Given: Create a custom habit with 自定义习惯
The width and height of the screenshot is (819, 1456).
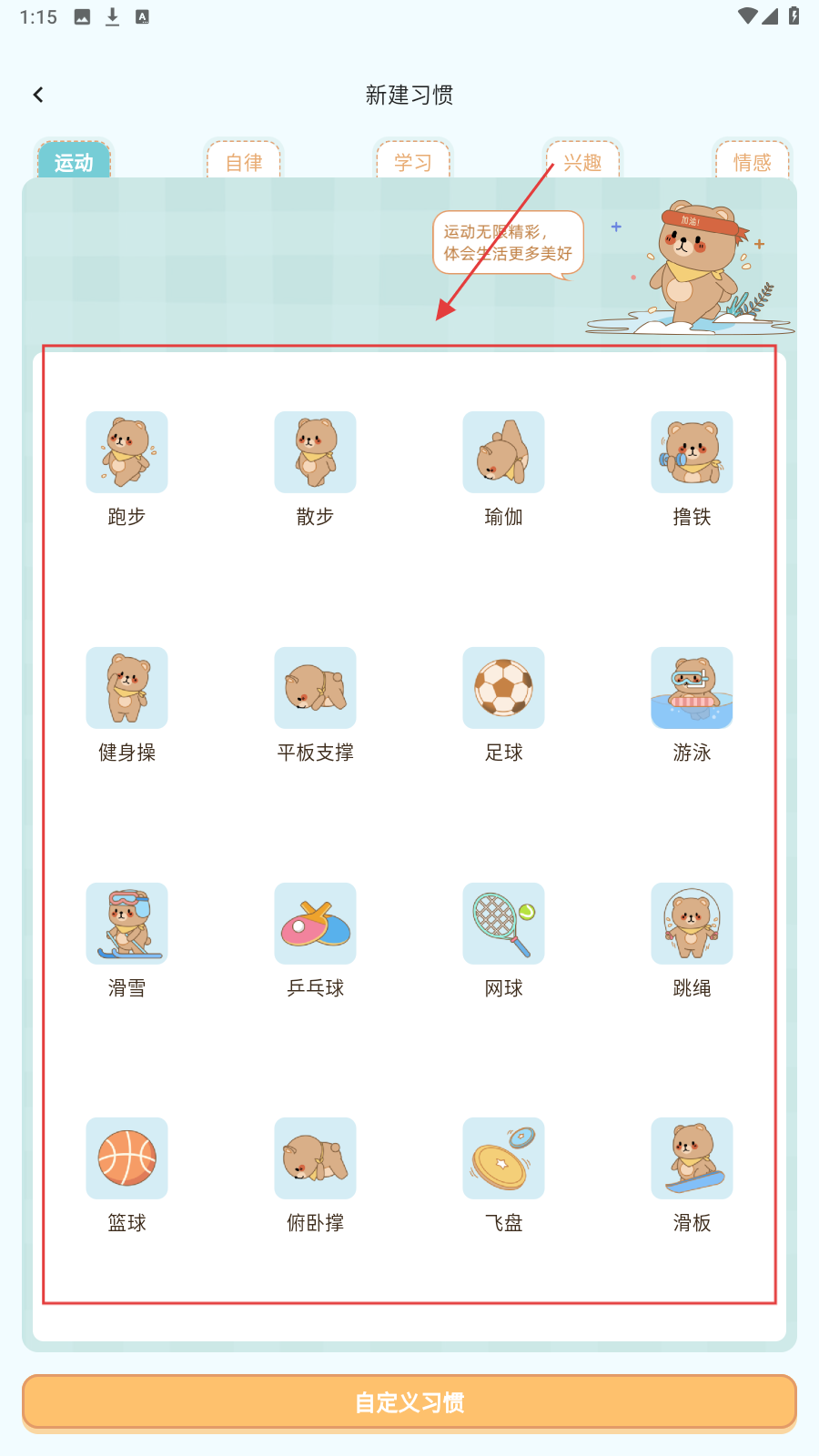Looking at the screenshot, I should (409, 1402).
